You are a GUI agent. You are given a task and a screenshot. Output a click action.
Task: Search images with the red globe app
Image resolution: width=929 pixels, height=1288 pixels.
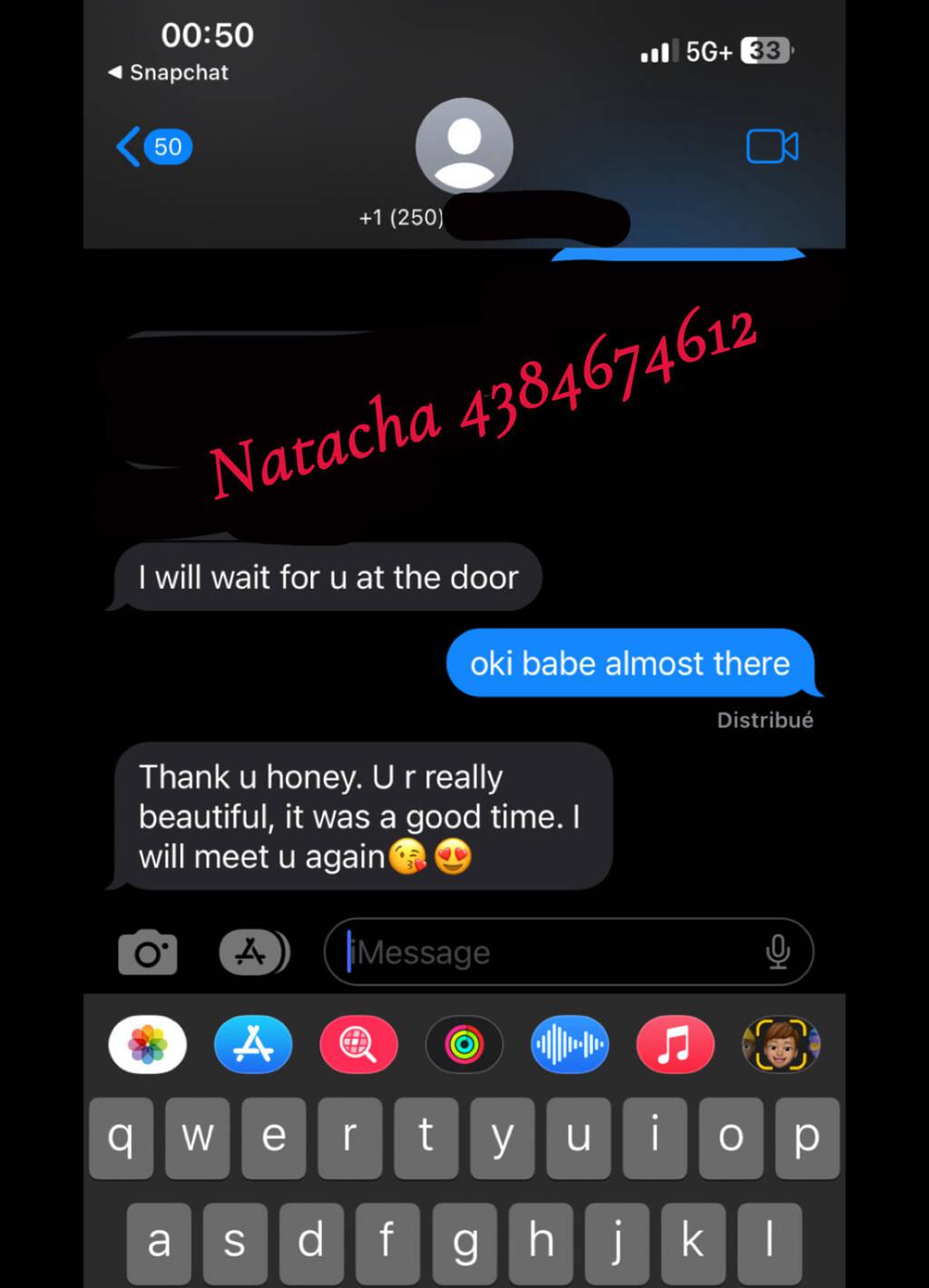(x=358, y=1045)
